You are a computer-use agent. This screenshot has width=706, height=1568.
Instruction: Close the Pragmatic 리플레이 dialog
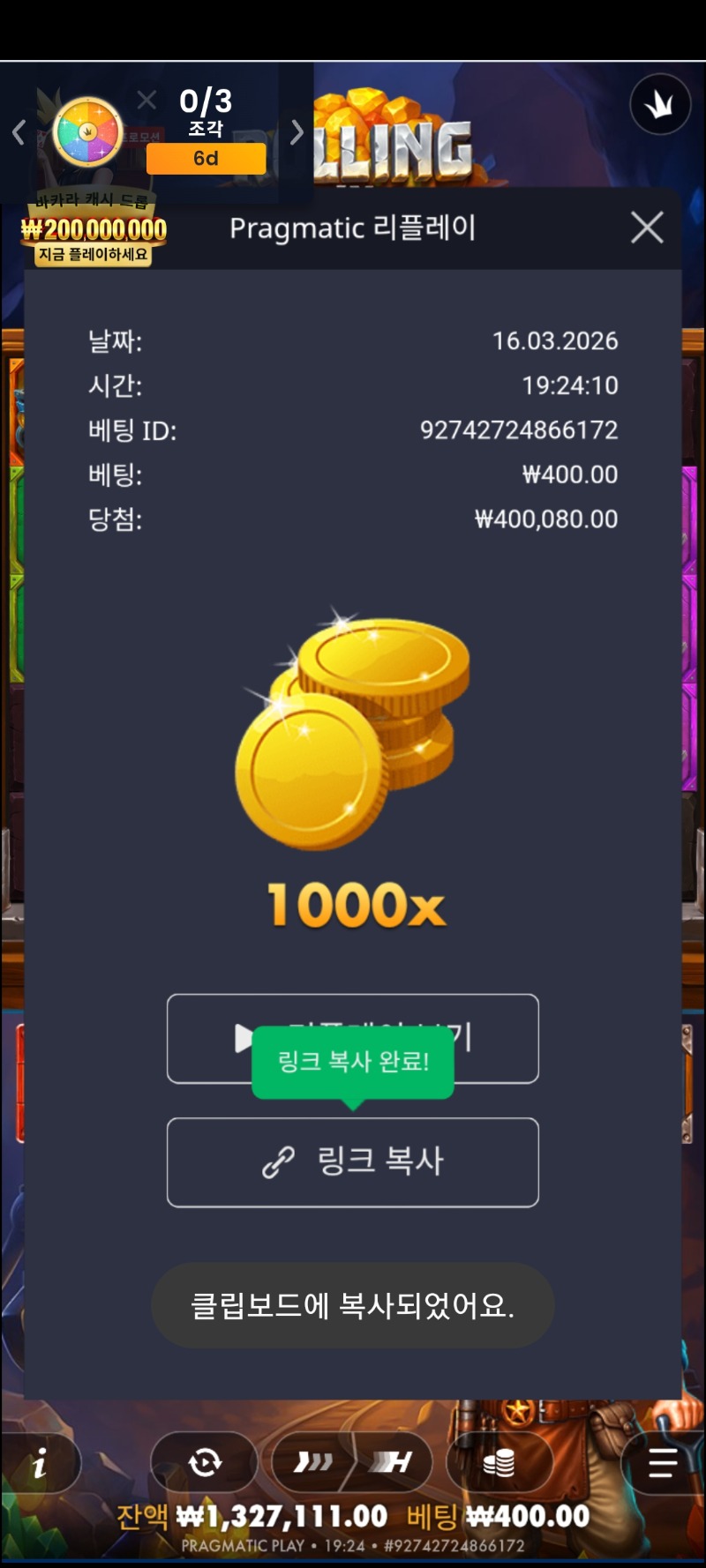pyautogui.click(x=647, y=228)
